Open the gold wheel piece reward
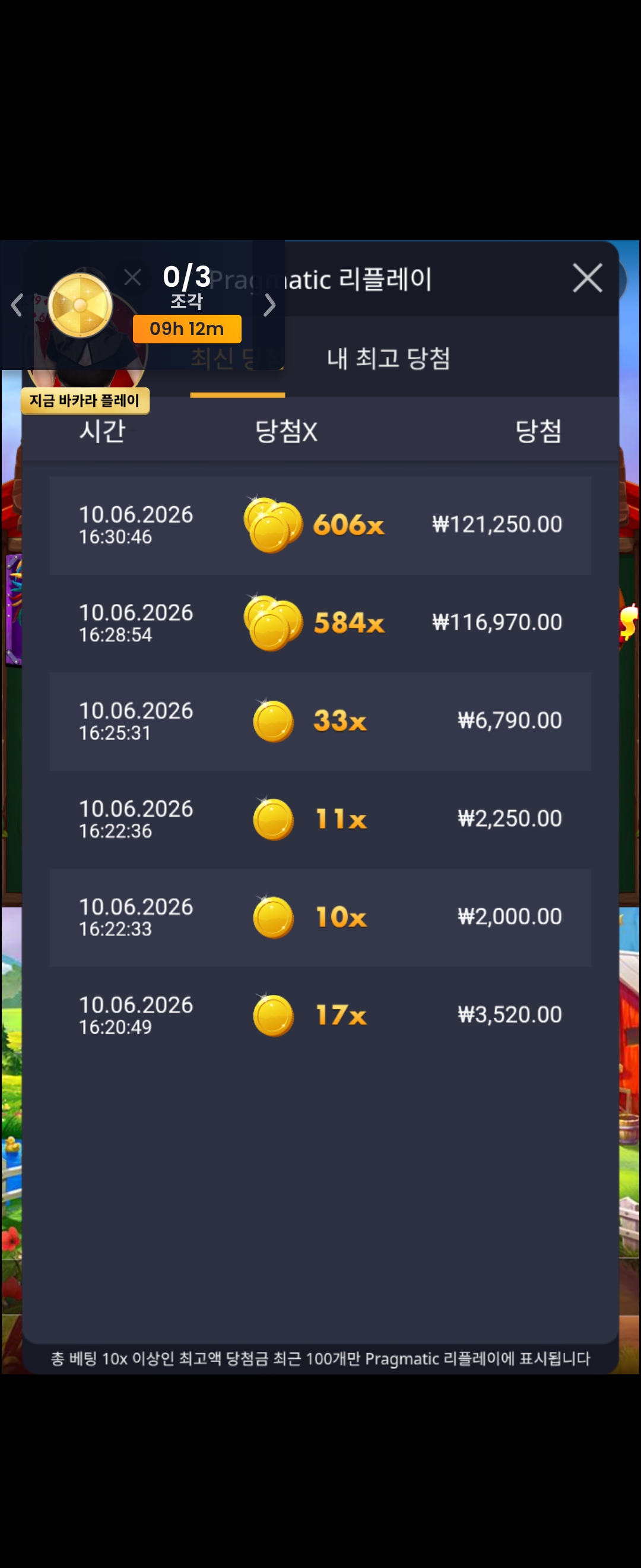This screenshot has width=641, height=1568. [80, 305]
